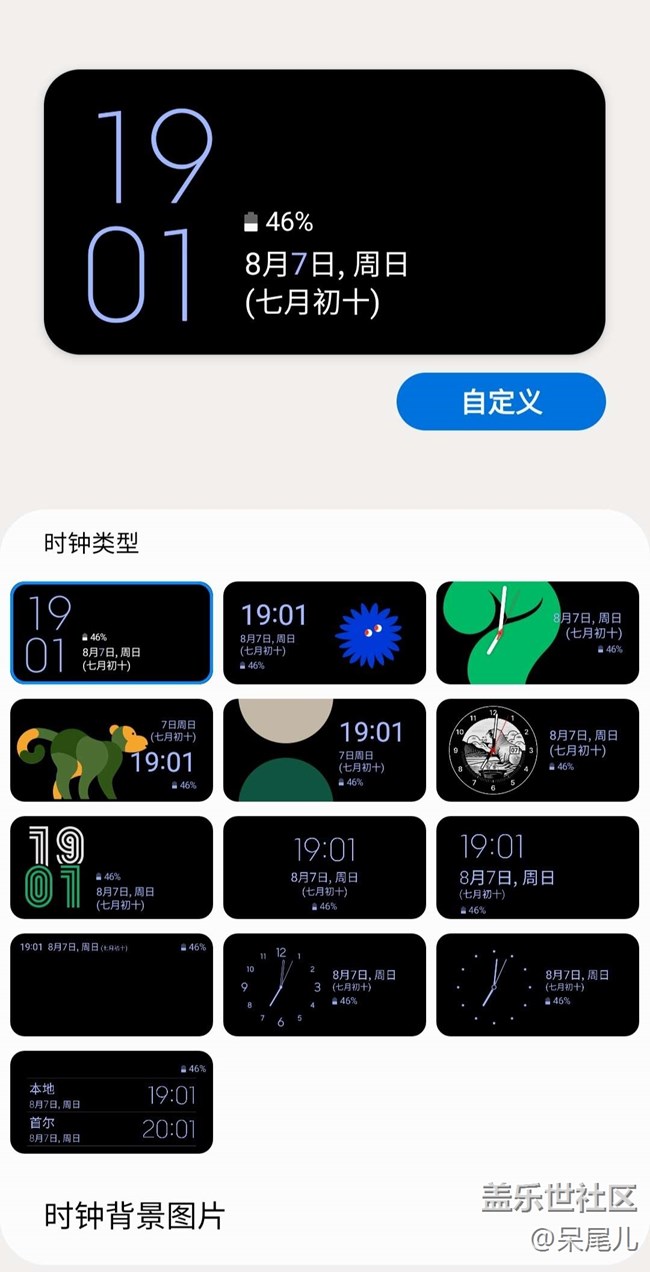Select the monkey illustration clock style
650x1272 pixels.
[111, 750]
